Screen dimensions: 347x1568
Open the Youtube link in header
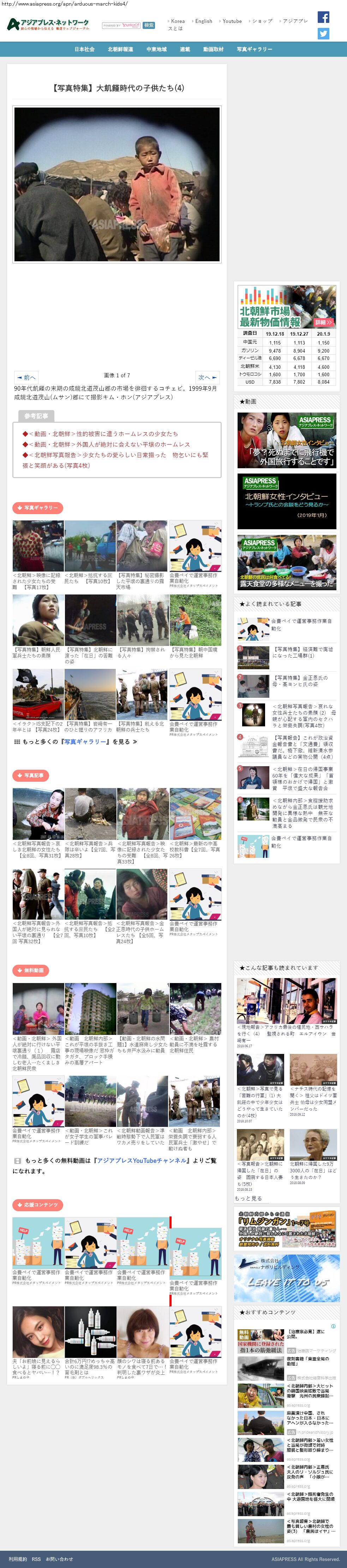tap(231, 21)
